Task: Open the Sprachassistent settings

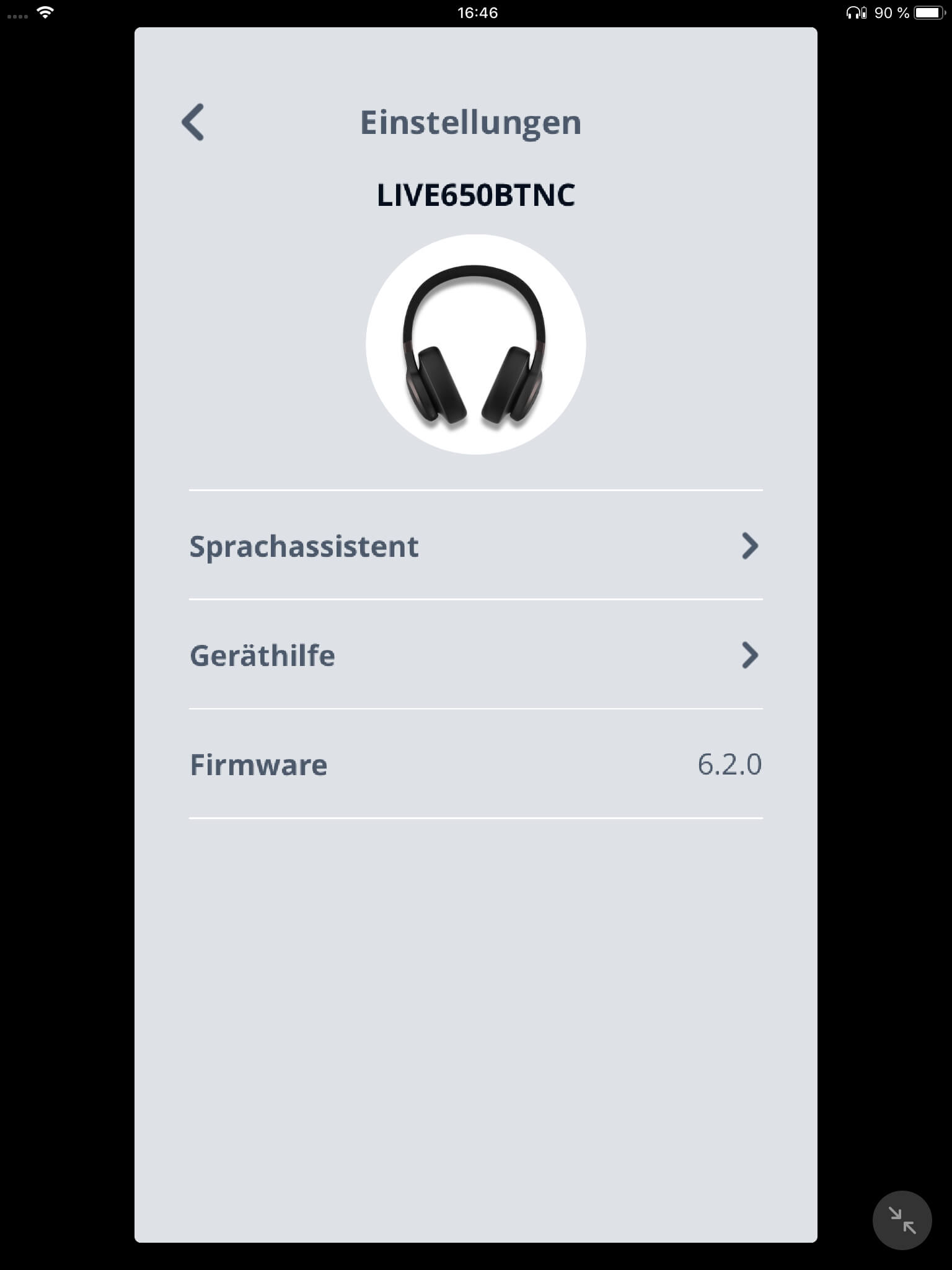Action: point(475,546)
